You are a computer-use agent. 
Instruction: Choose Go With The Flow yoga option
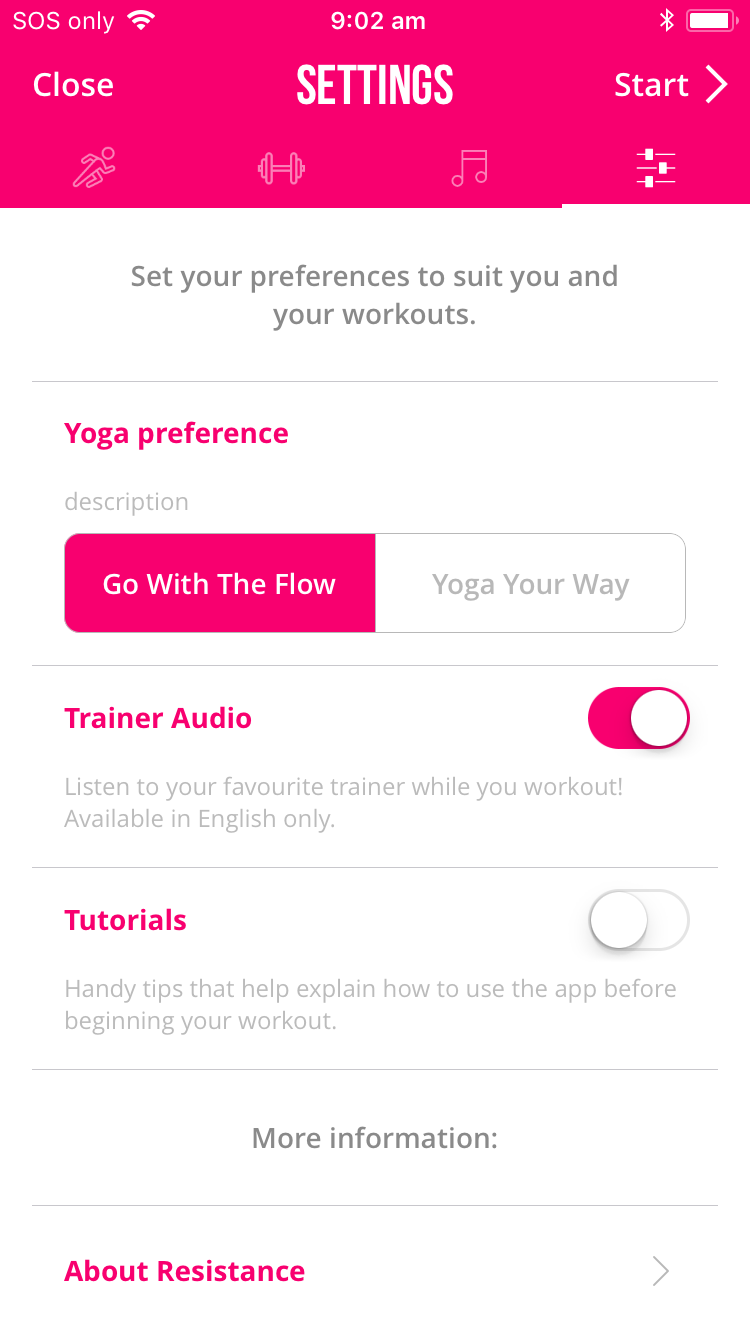point(220,583)
